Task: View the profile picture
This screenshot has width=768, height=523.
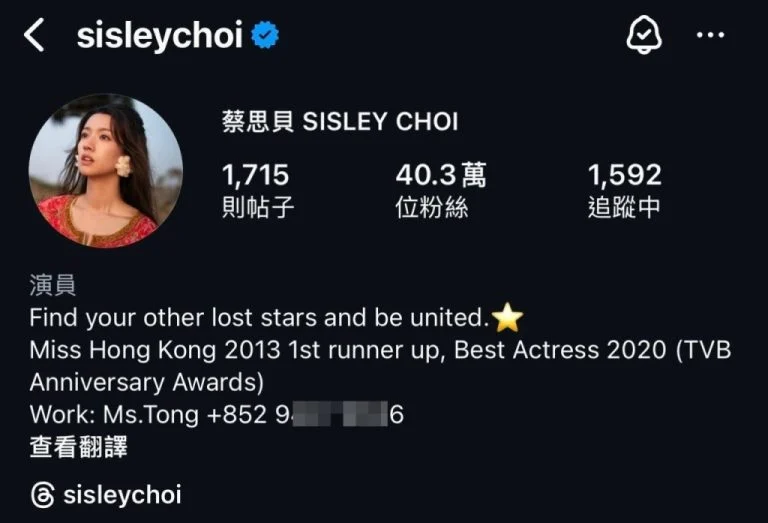Action: click(106, 171)
